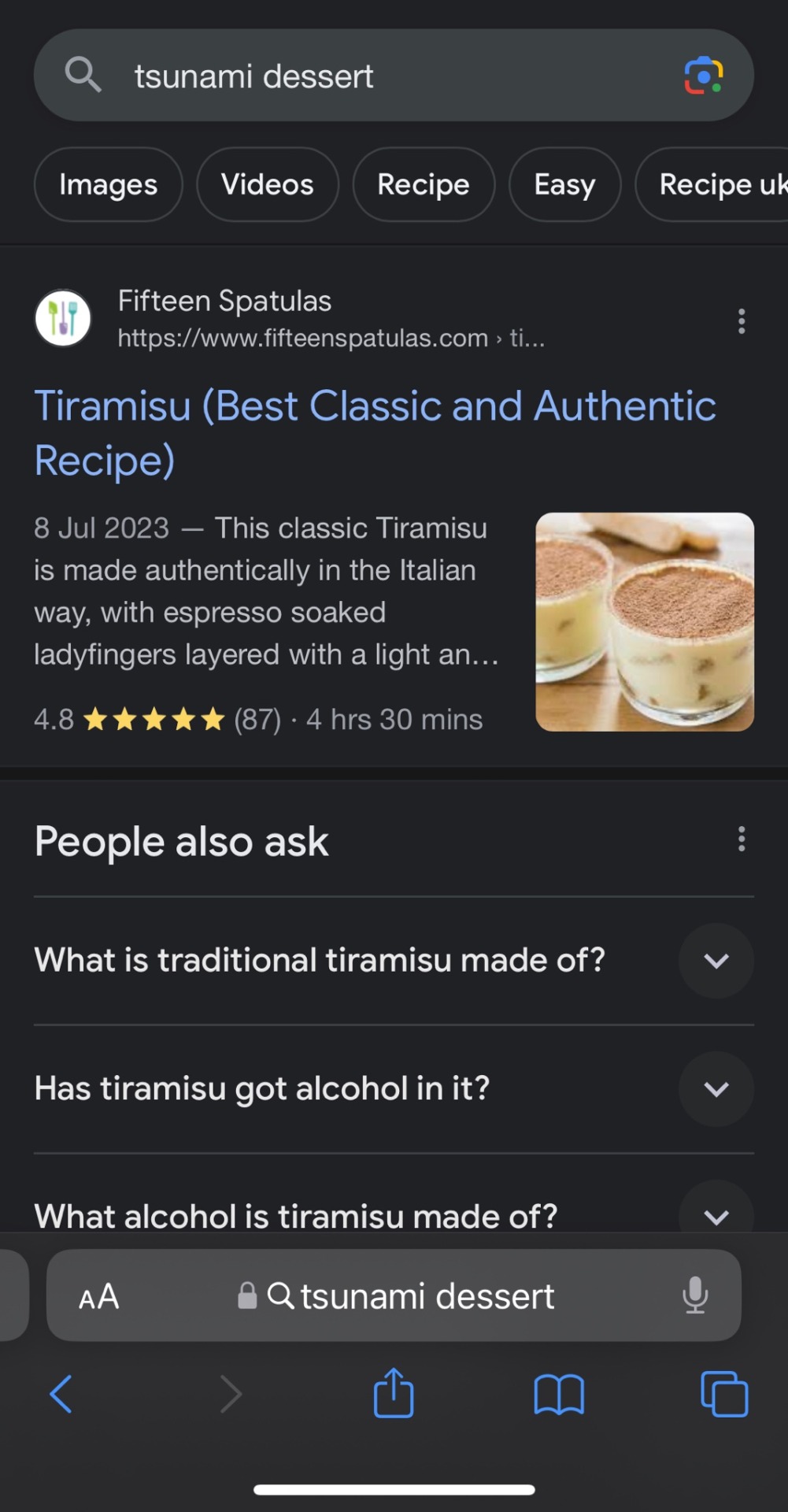Image resolution: width=788 pixels, height=1512 pixels.
Task: Select the Images filter chip
Action: [109, 185]
